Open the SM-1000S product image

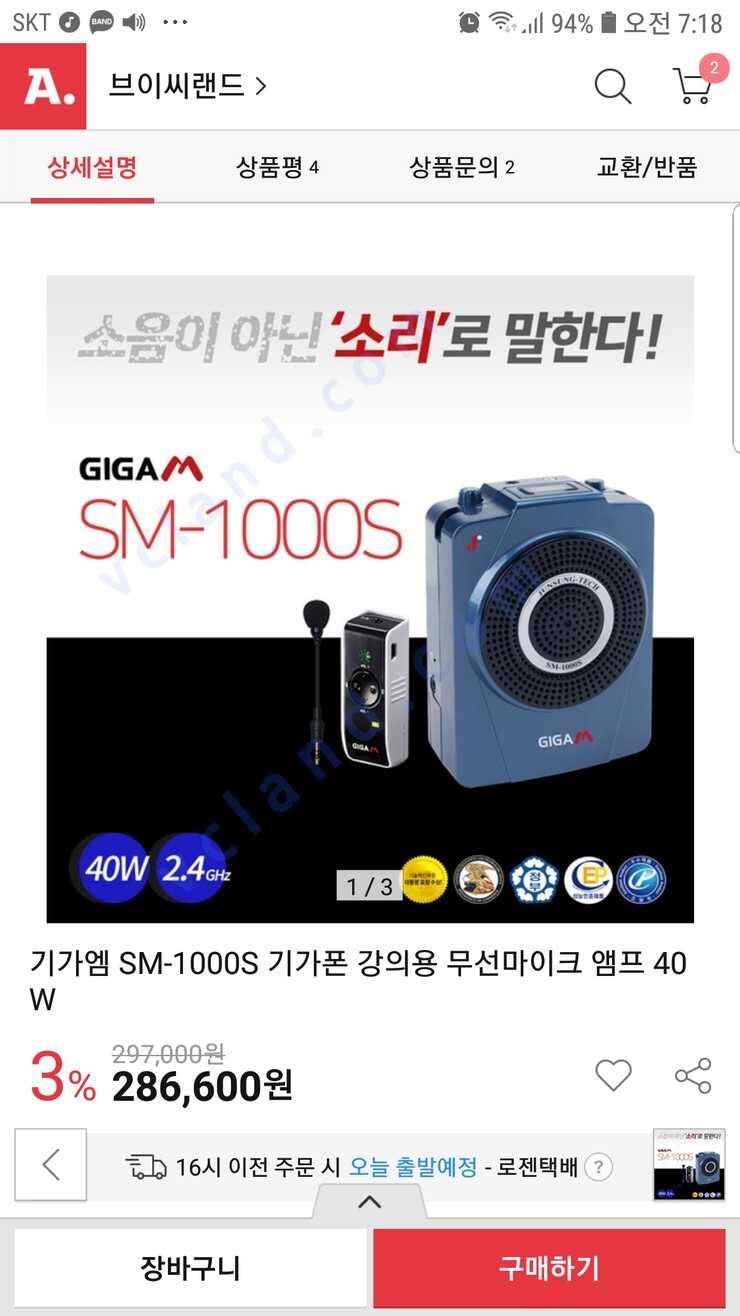click(x=370, y=598)
